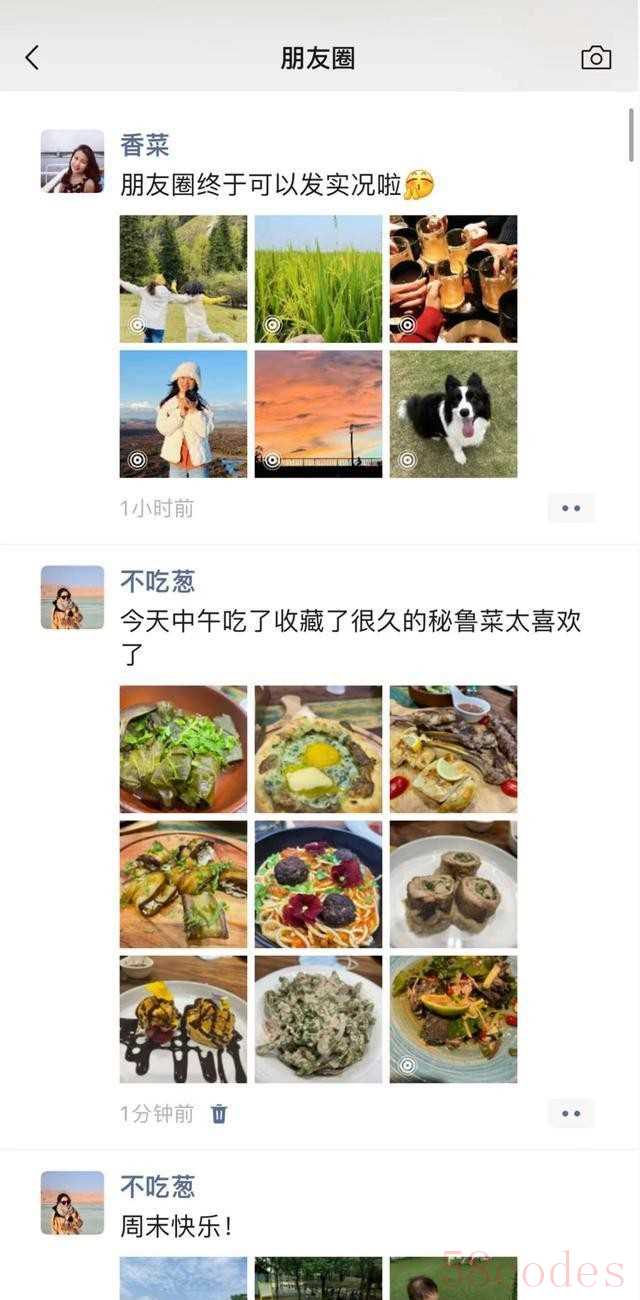The width and height of the screenshot is (640, 1300).
Task: Open the pasta with red flowers photo
Action: [x=318, y=884]
